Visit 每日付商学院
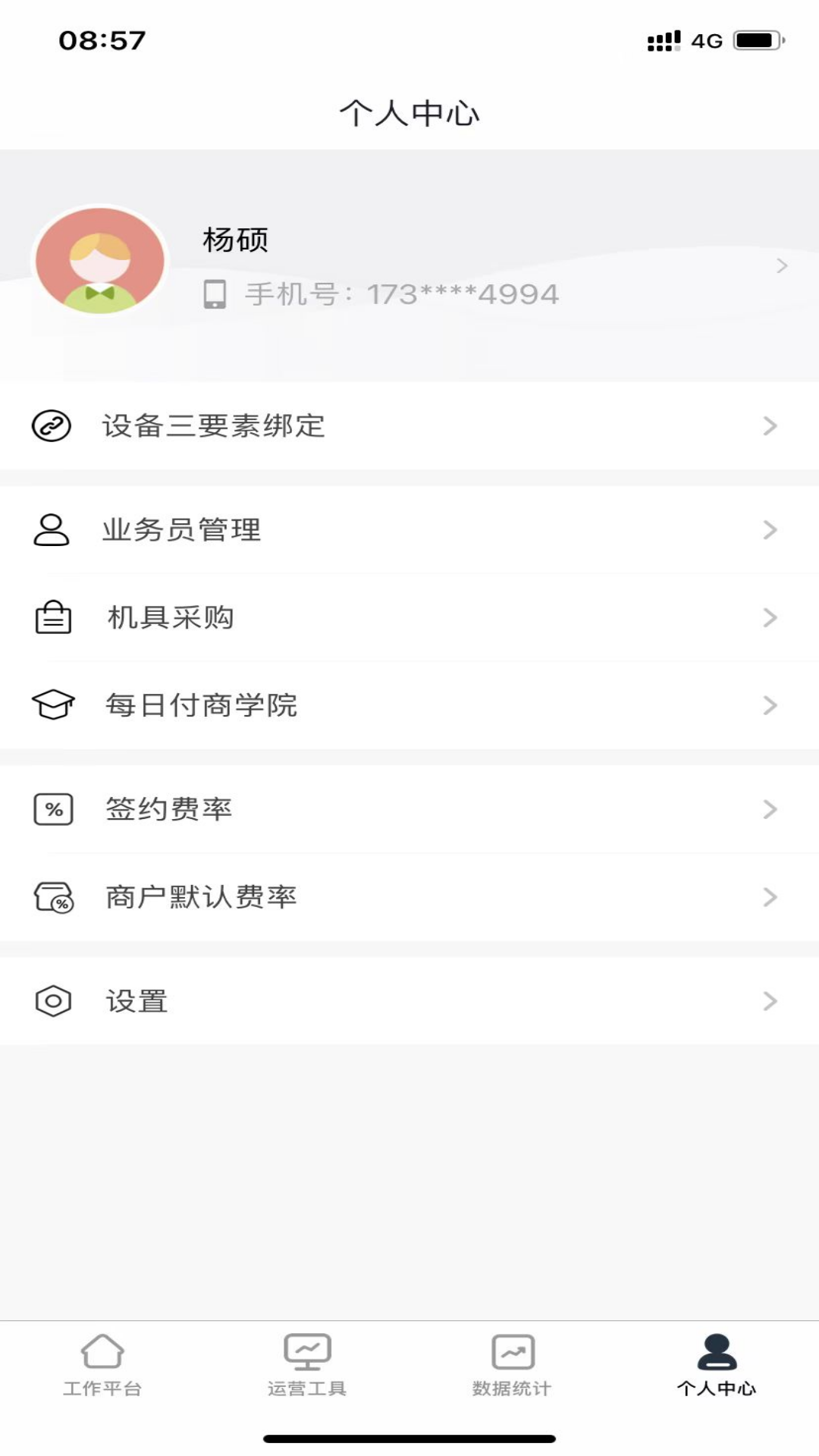 (409, 706)
